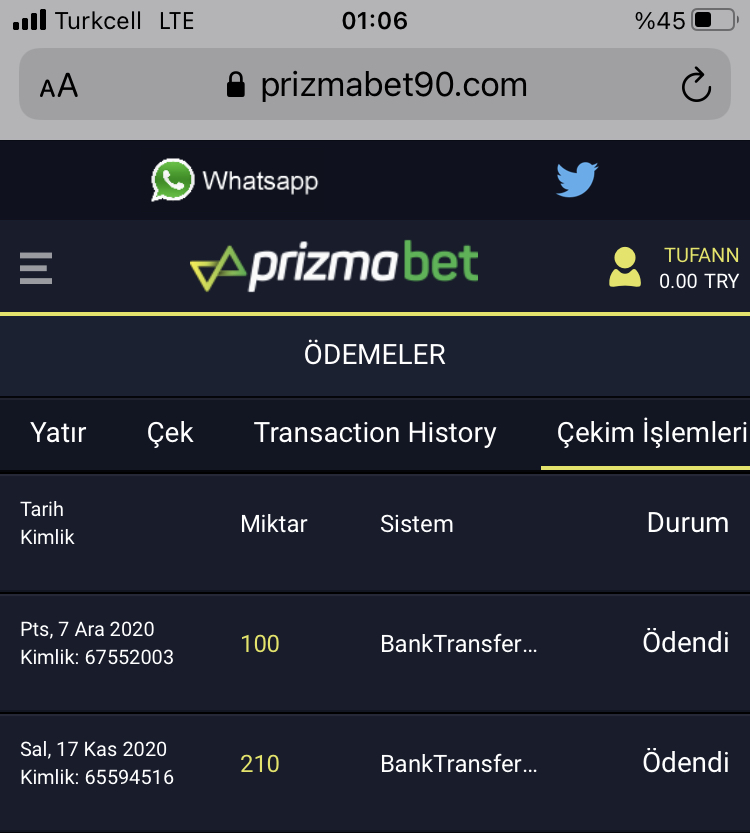Switch to the Yatır tab
The width and height of the screenshot is (750, 833).
pyautogui.click(x=58, y=433)
